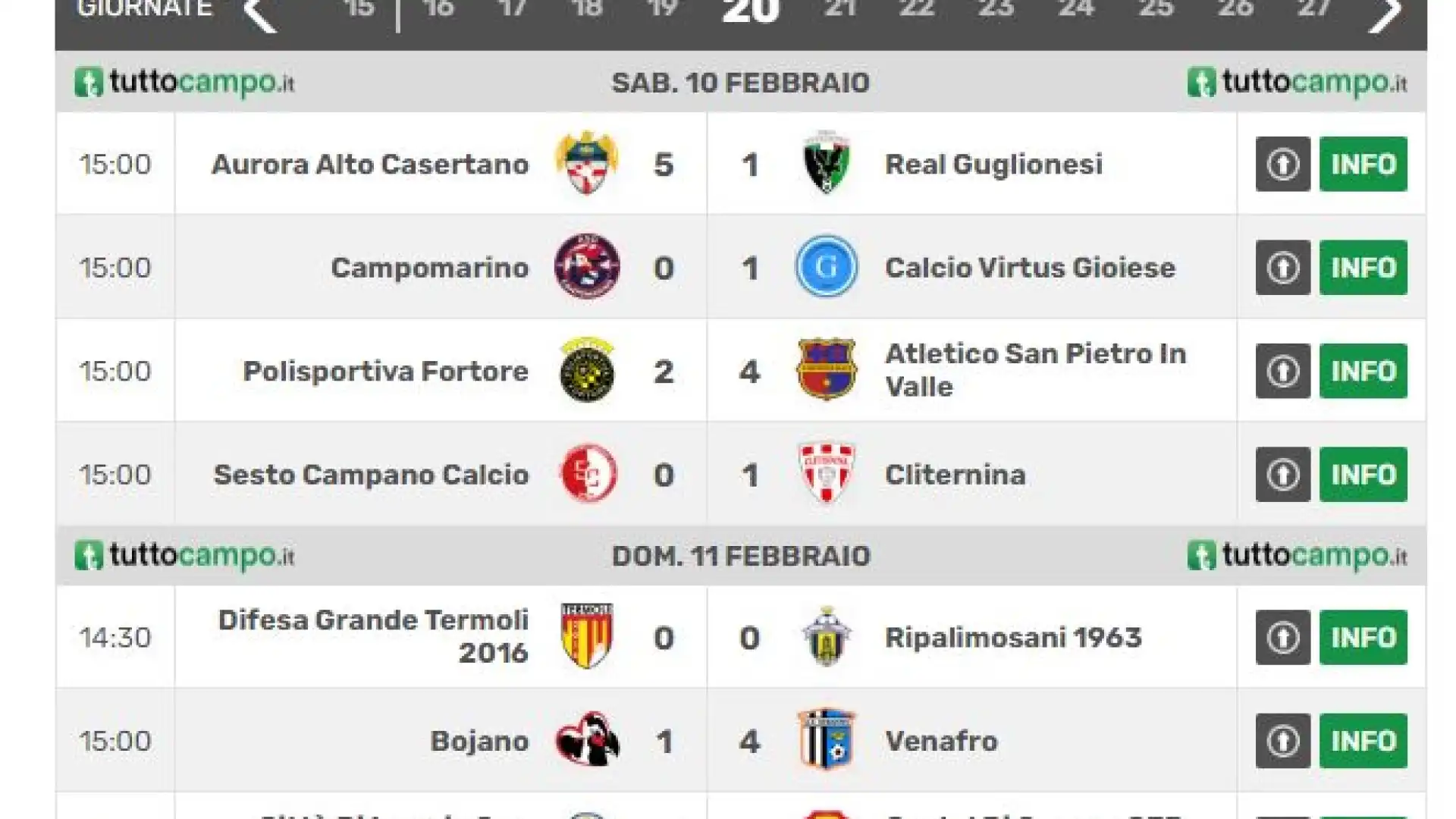Go to next matchdays with right arrow
The image size is (1456, 819).
1384,14
